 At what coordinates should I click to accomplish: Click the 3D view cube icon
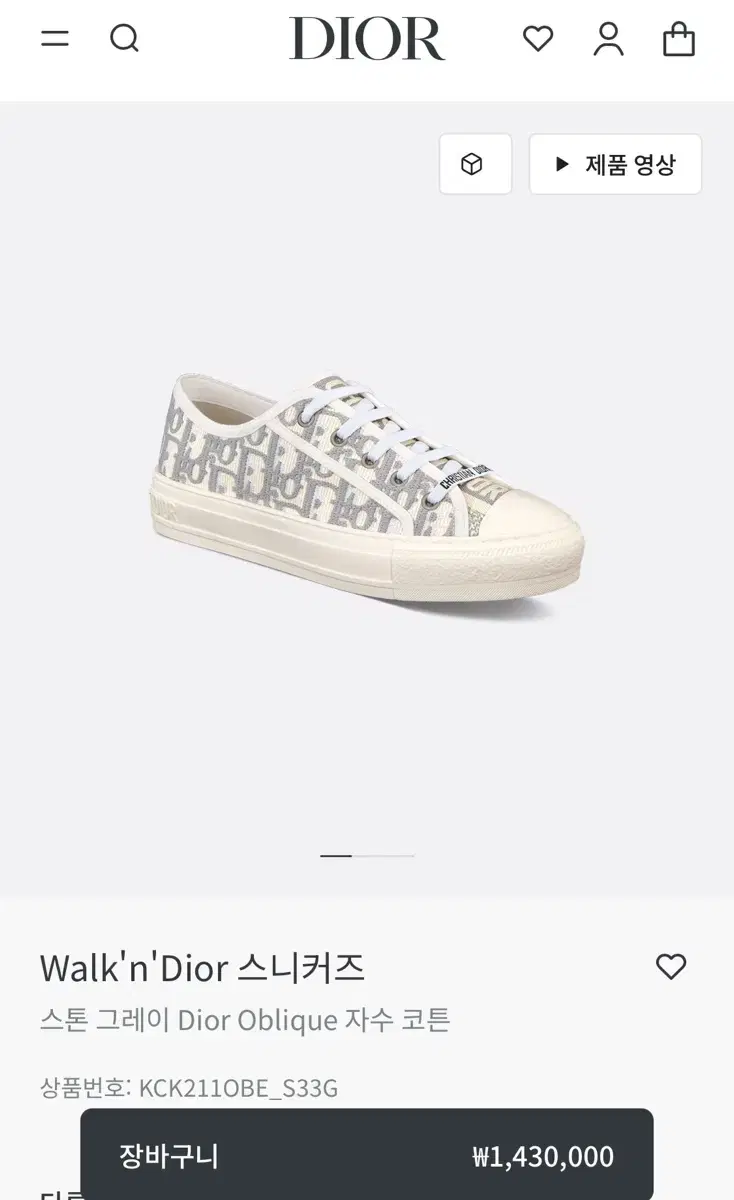pyautogui.click(x=475, y=163)
